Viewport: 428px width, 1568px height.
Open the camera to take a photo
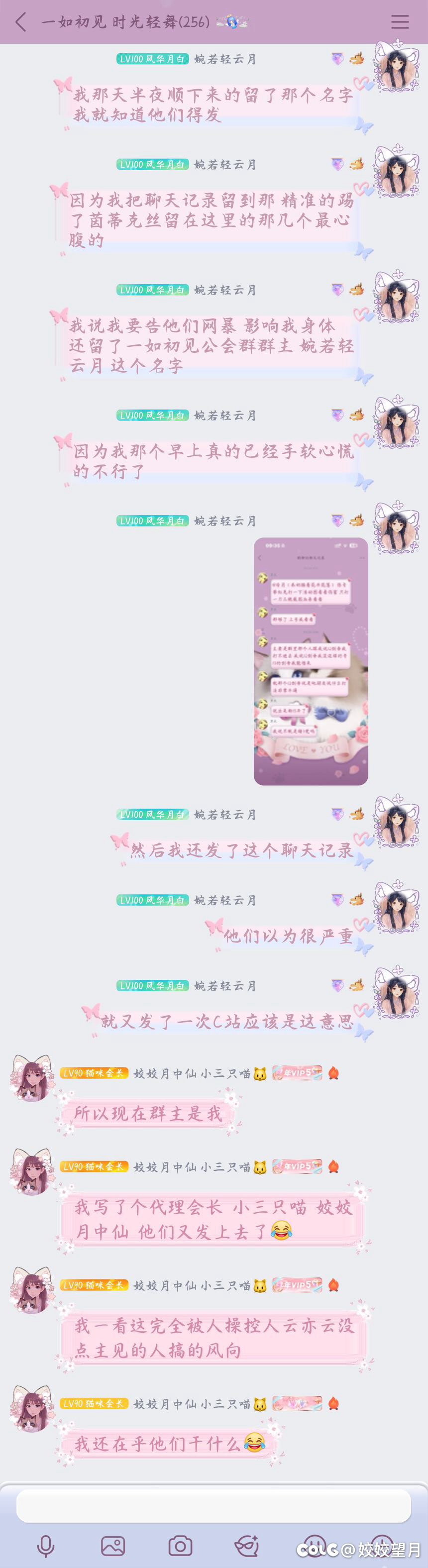tap(180, 1546)
